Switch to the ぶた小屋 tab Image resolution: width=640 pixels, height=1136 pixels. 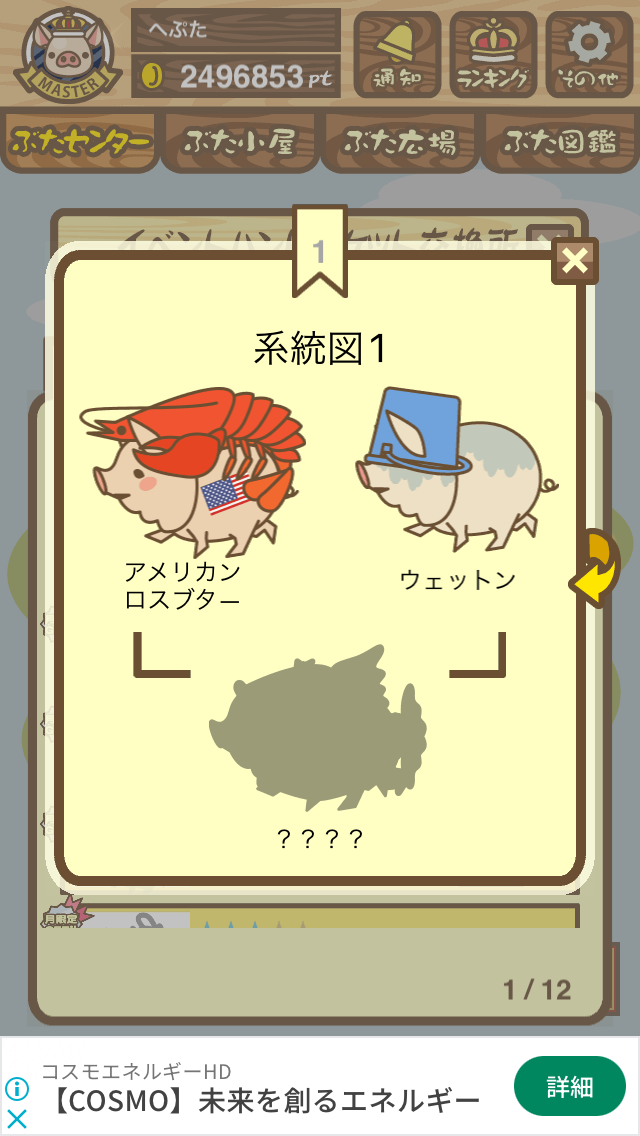tap(240, 142)
